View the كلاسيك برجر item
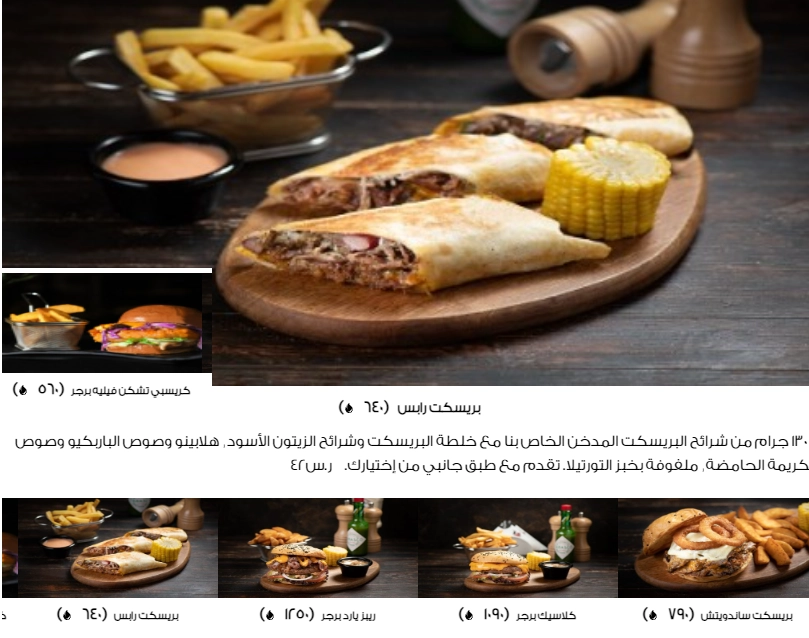 pos(517,548)
